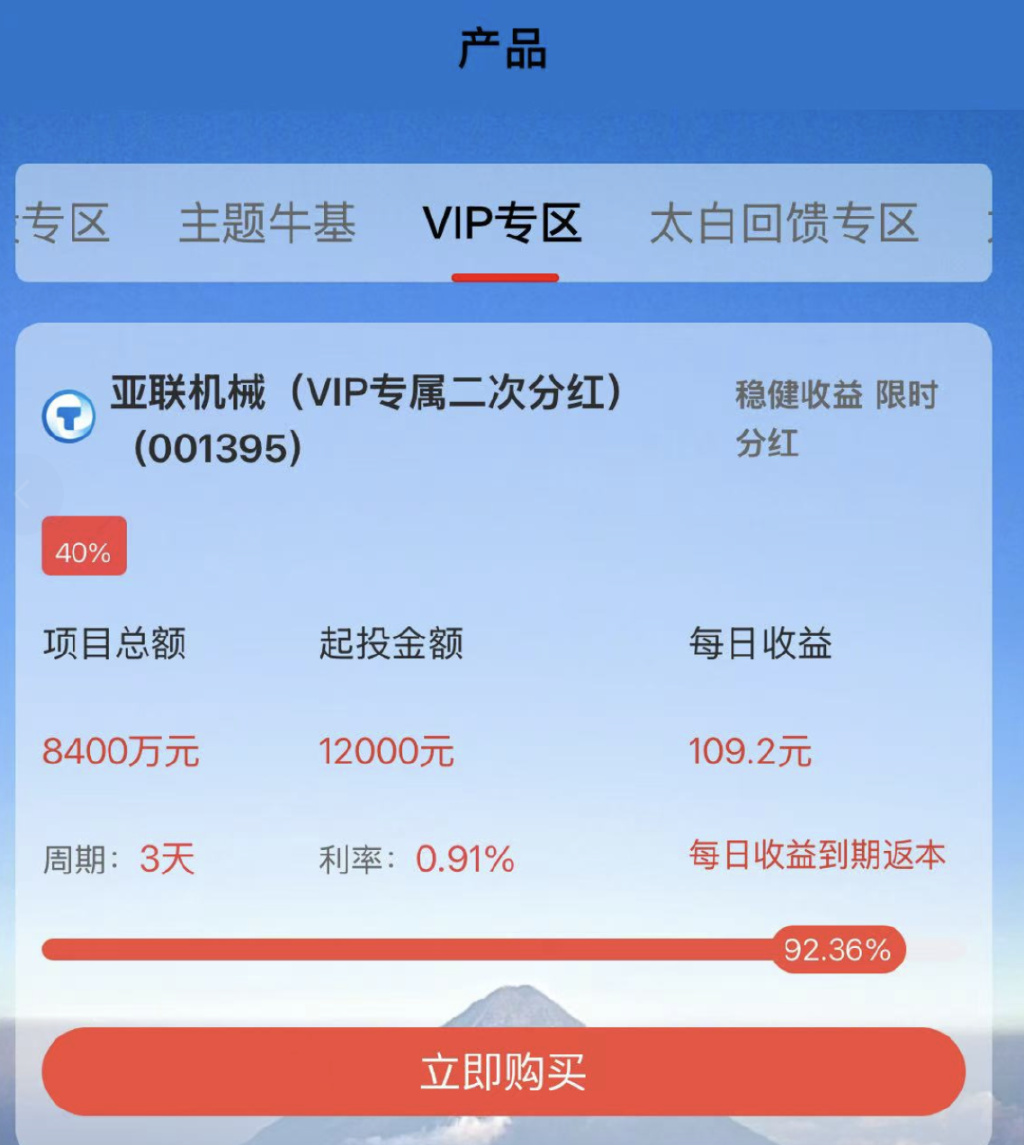Open the 太白回馈专区 tab
The height and width of the screenshot is (1145, 1024).
pyautogui.click(x=784, y=224)
